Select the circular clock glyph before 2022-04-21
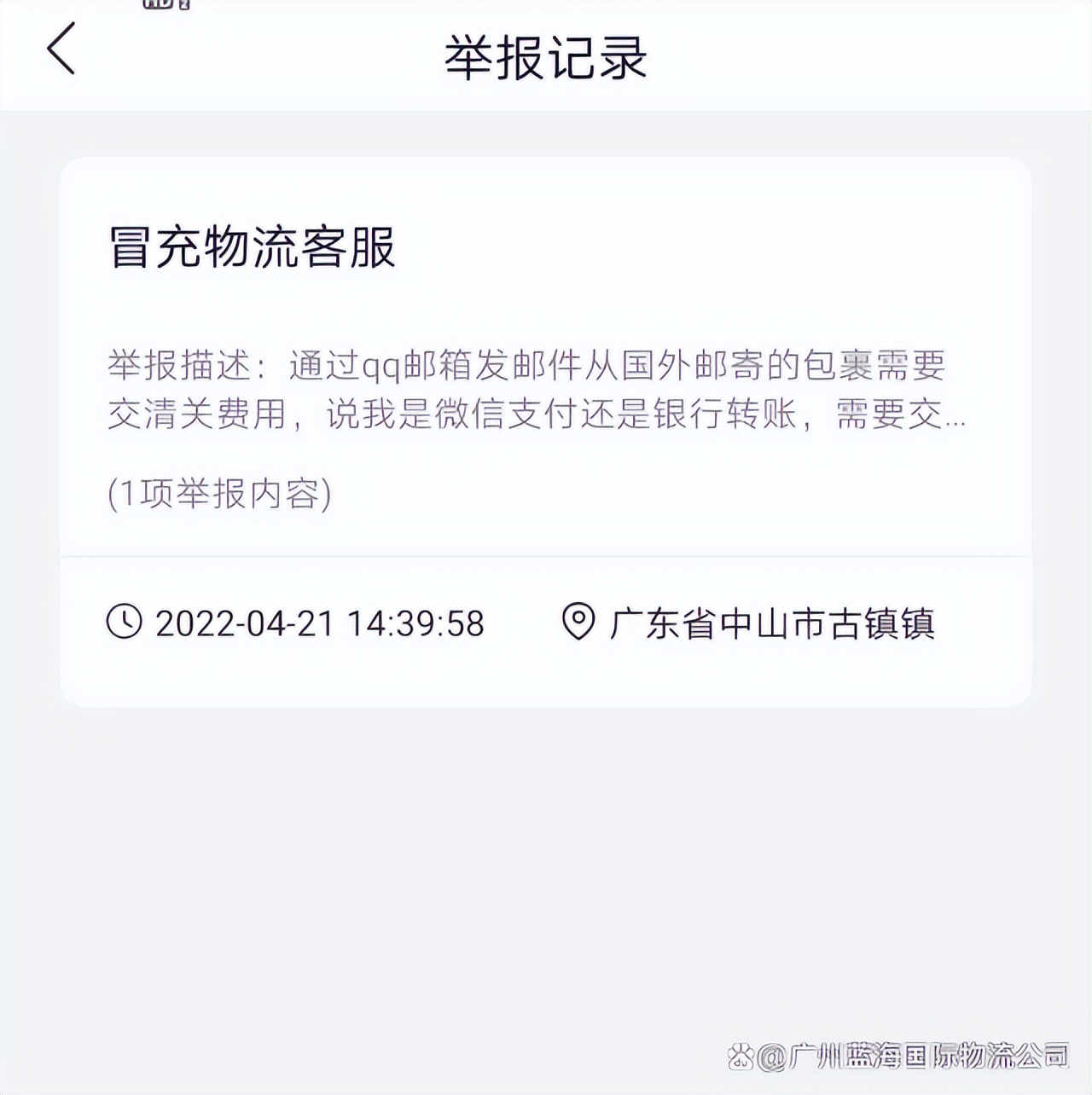 pos(125,624)
